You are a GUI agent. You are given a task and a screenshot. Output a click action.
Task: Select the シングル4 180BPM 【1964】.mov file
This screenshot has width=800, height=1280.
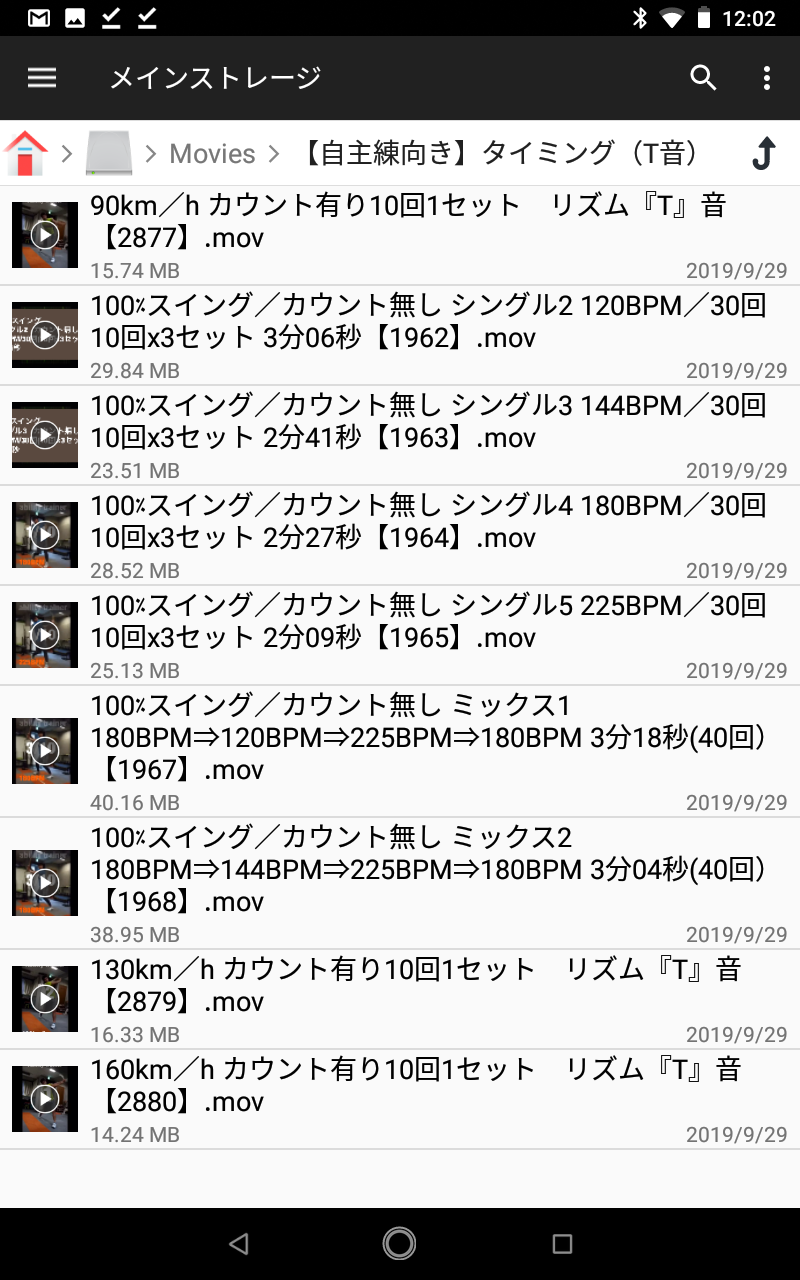click(400, 535)
